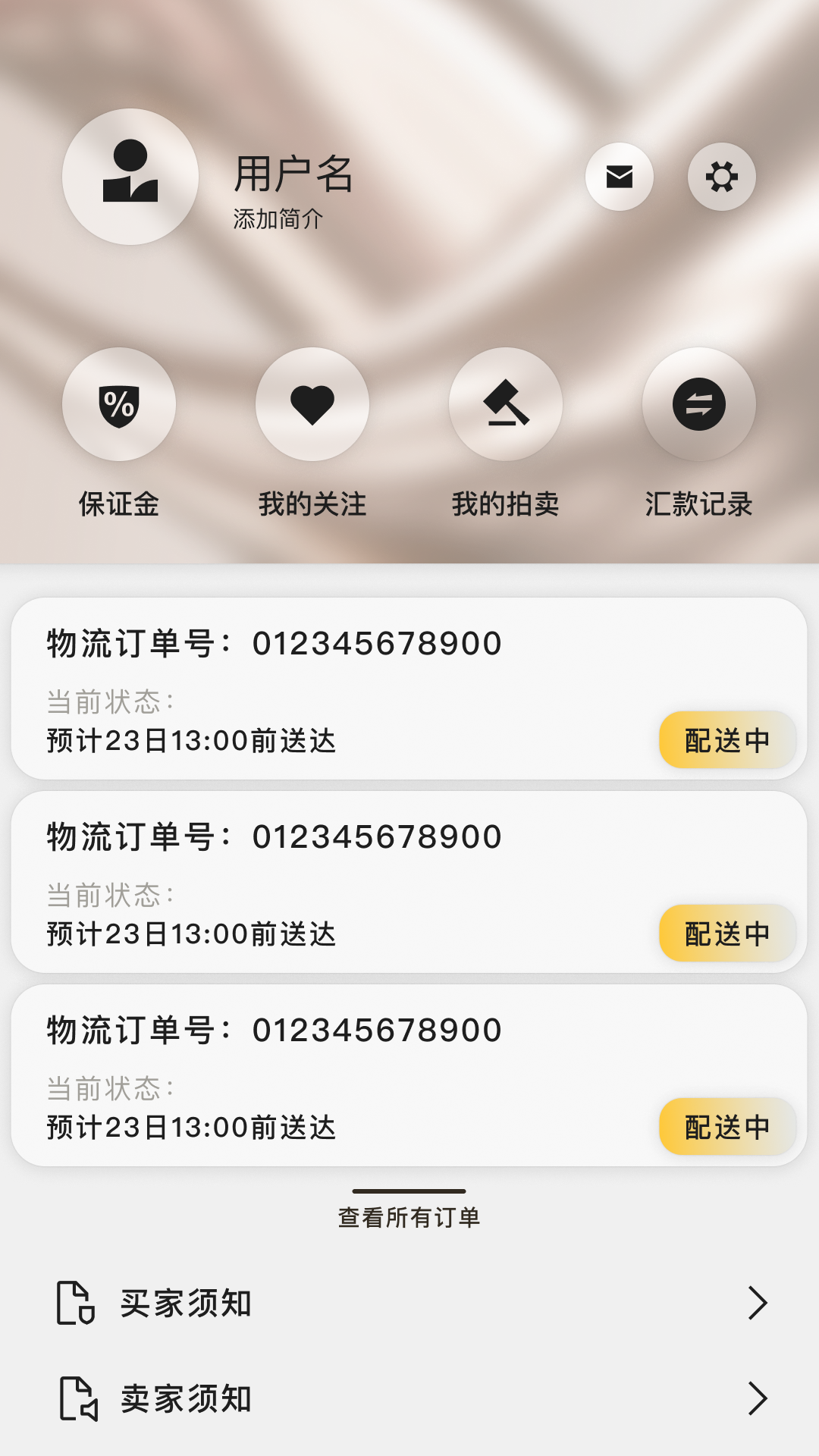Open messages with the envelope icon
This screenshot has height=1456, width=819.
pyautogui.click(x=619, y=176)
